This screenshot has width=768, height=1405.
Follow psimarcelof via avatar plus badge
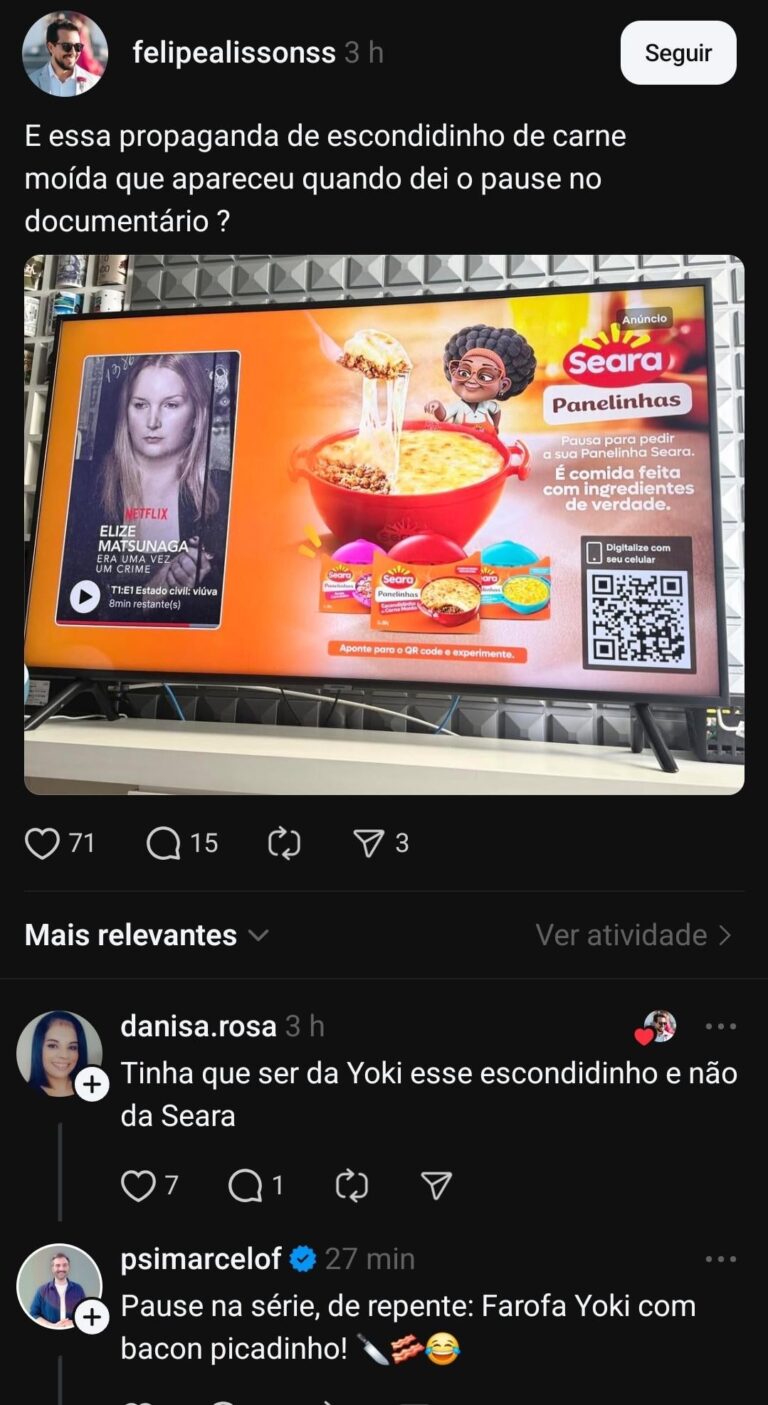click(x=92, y=1317)
